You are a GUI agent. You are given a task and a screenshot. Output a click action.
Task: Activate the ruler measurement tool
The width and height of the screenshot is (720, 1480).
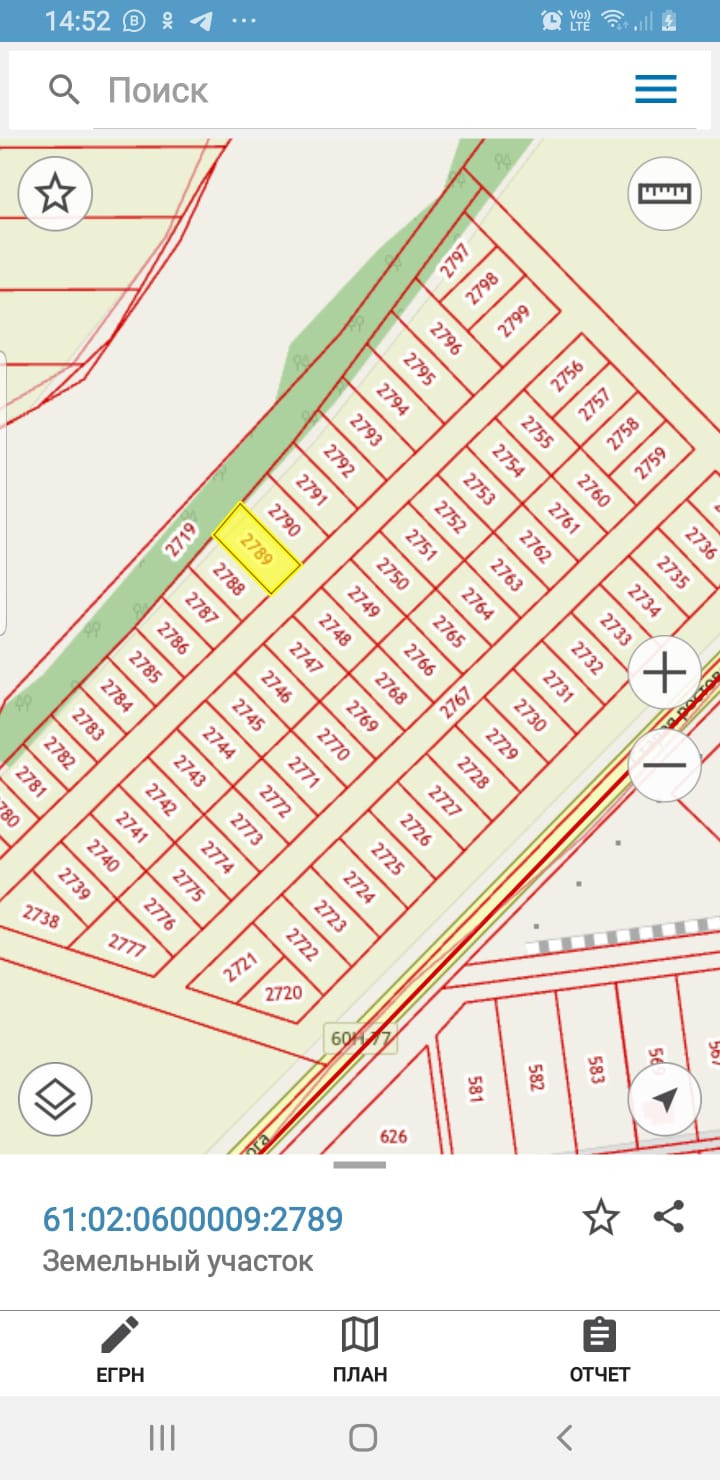pos(664,193)
